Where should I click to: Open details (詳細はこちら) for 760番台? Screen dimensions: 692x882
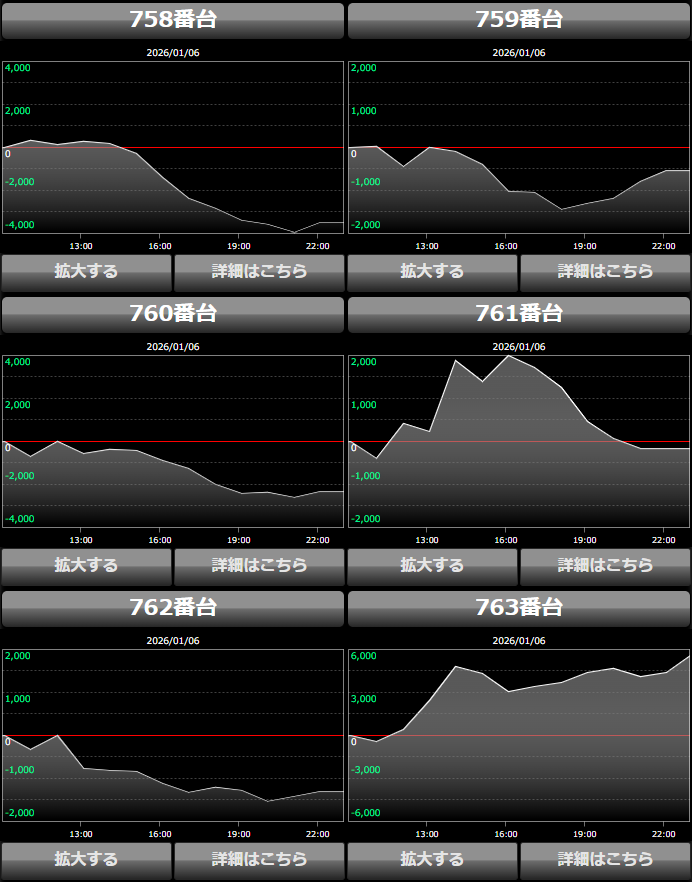click(x=259, y=566)
